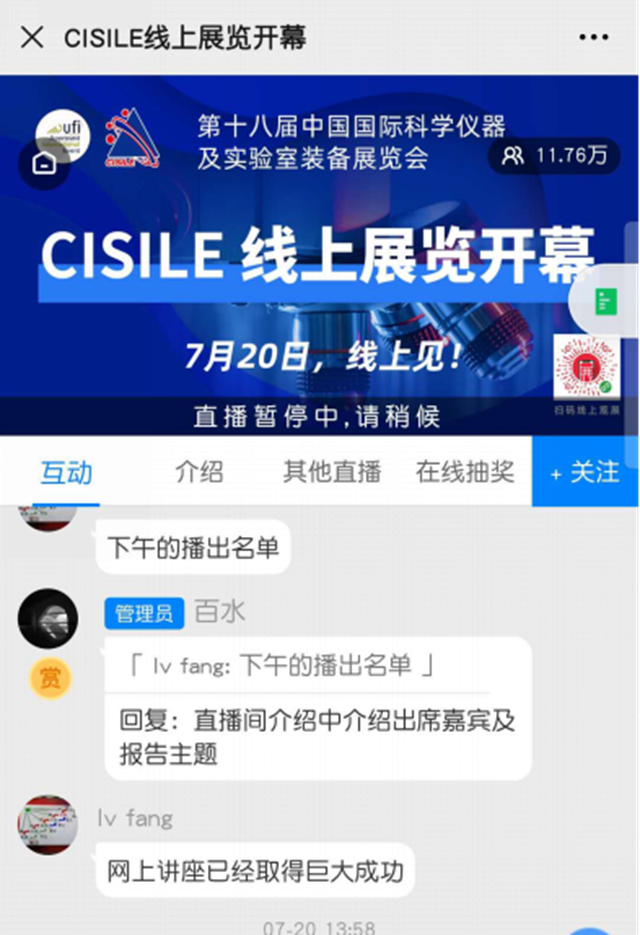Viewport: 640px width, 935px height.
Task: Close the CISILE live page
Action: (32, 38)
